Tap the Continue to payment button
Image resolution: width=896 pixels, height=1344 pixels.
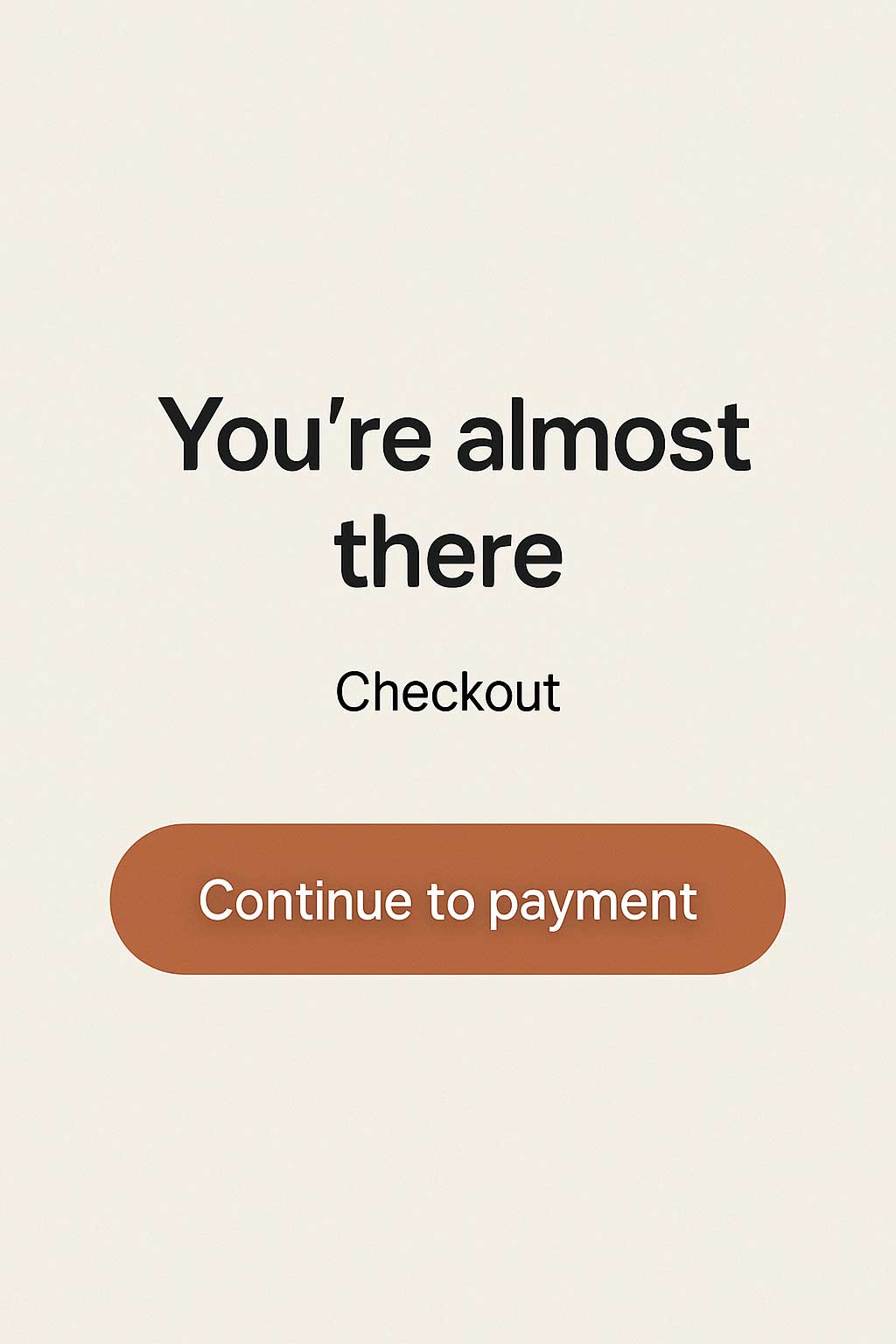pyautogui.click(x=447, y=899)
